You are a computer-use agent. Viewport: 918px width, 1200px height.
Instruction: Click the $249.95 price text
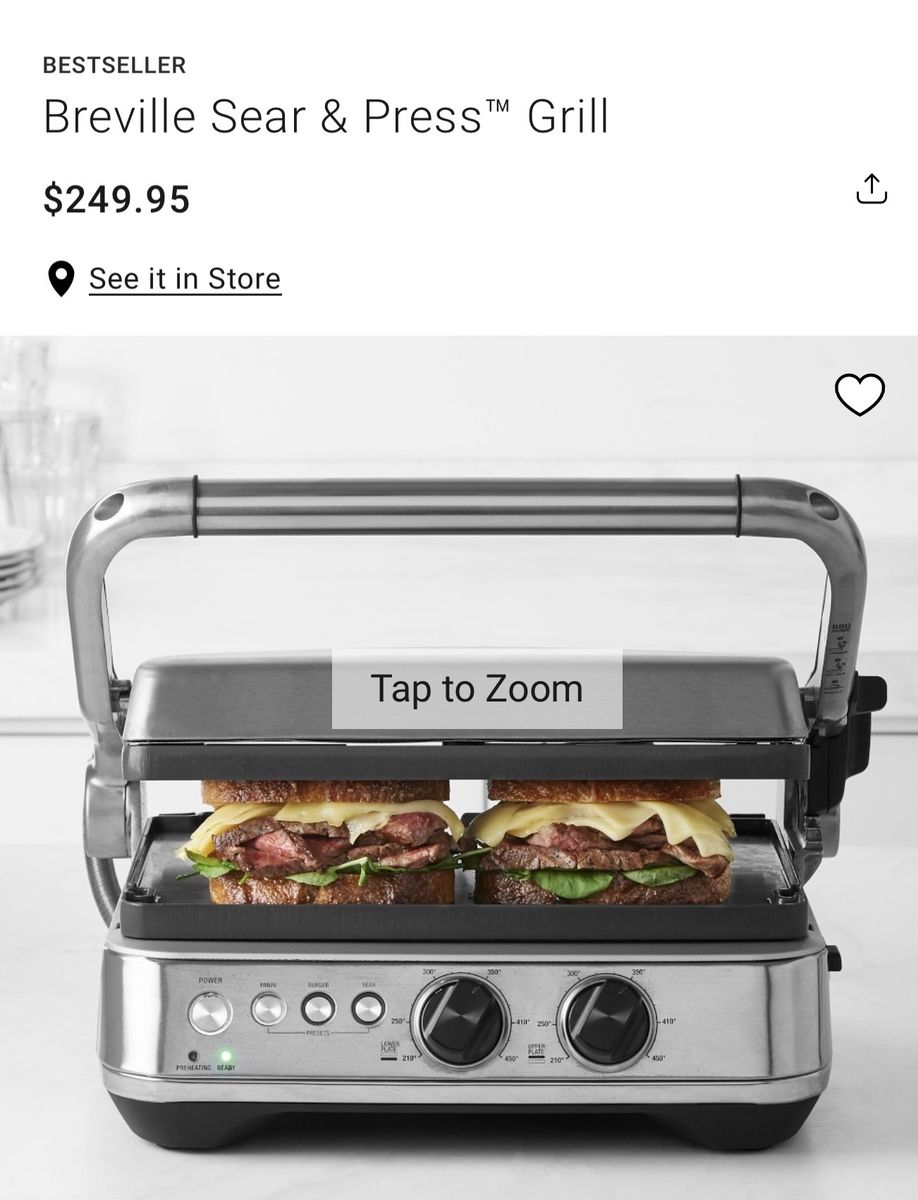point(117,200)
